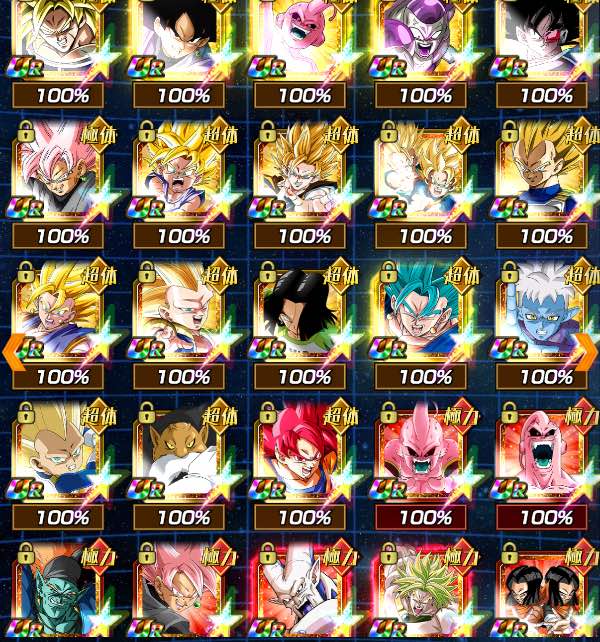Viewport: 600px width, 642px height.
Task: Open the blue-haired Super Saiyan Blue card
Action: click(x=425, y=315)
